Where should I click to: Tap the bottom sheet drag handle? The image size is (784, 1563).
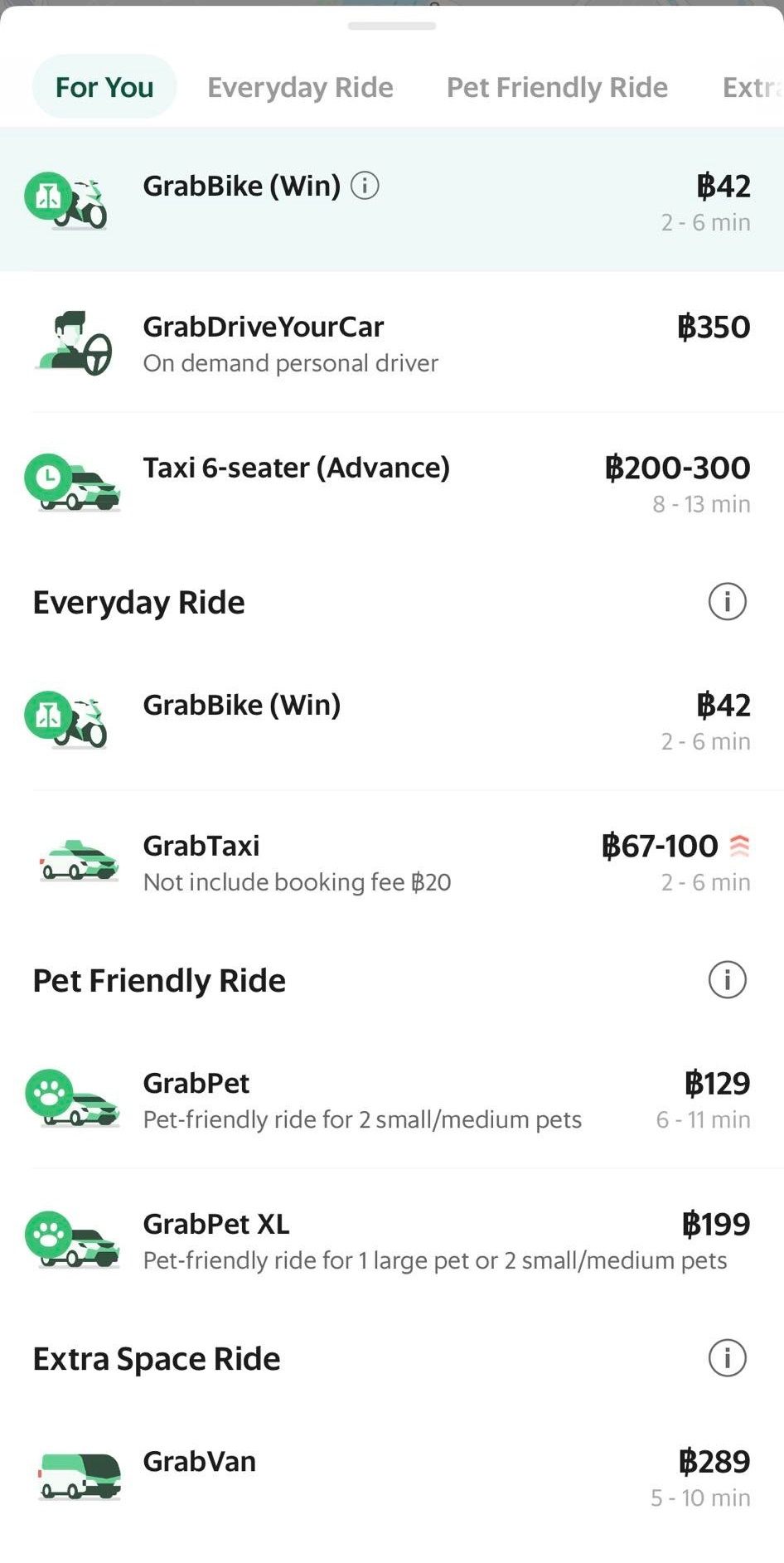392,26
